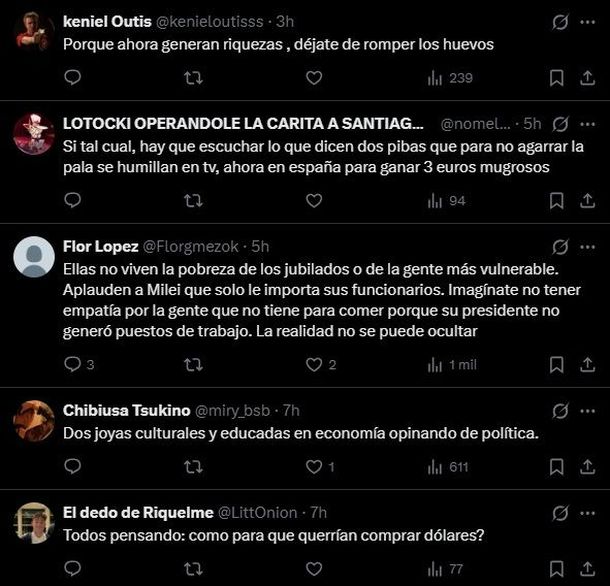
Task: Open LOTOCKI OPERANDOLE profile picture
Action: pos(34,134)
